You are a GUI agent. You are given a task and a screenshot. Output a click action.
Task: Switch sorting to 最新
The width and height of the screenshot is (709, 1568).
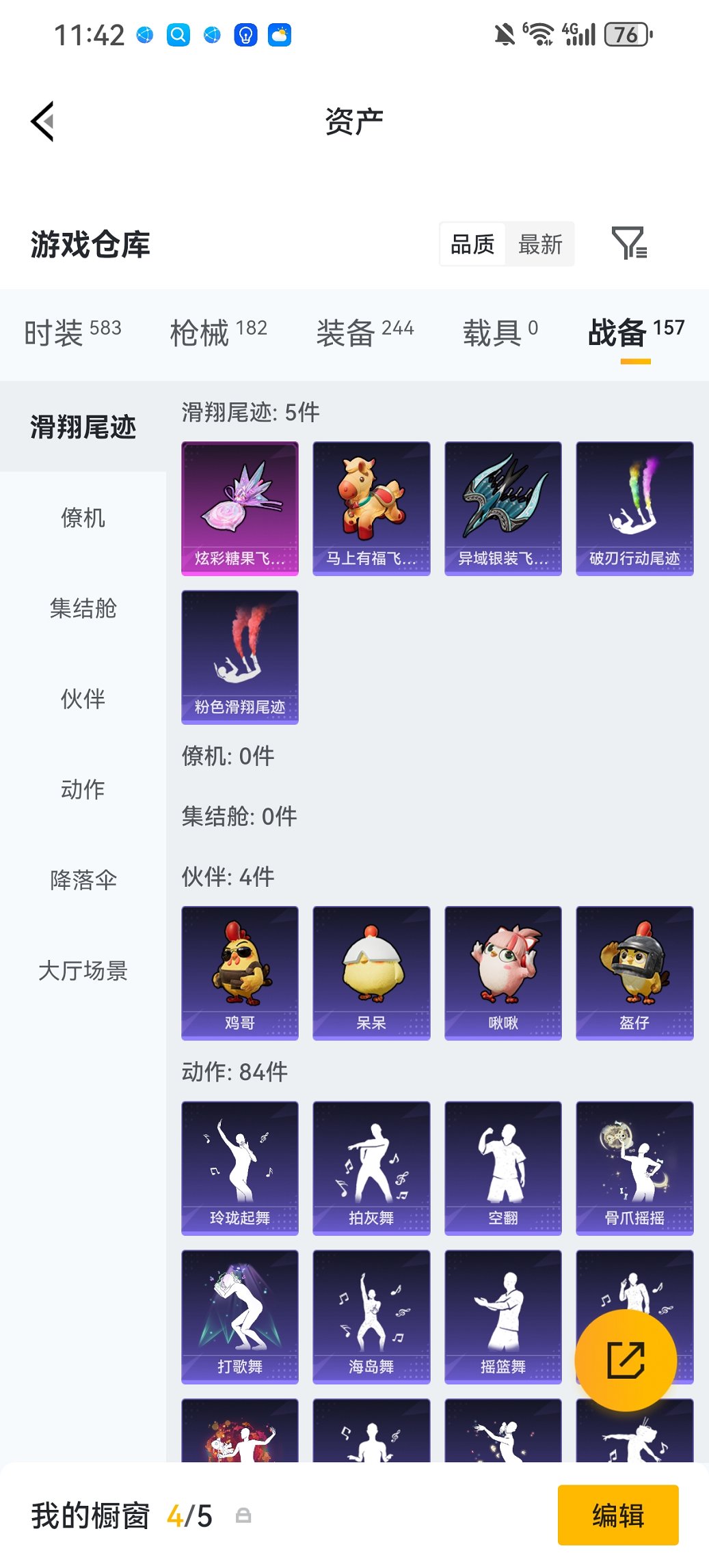(x=540, y=244)
